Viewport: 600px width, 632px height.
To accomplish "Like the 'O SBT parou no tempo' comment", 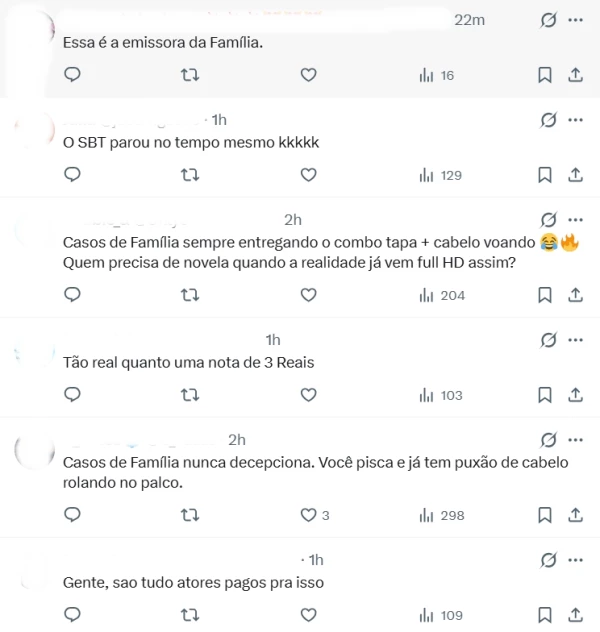I will coord(309,175).
